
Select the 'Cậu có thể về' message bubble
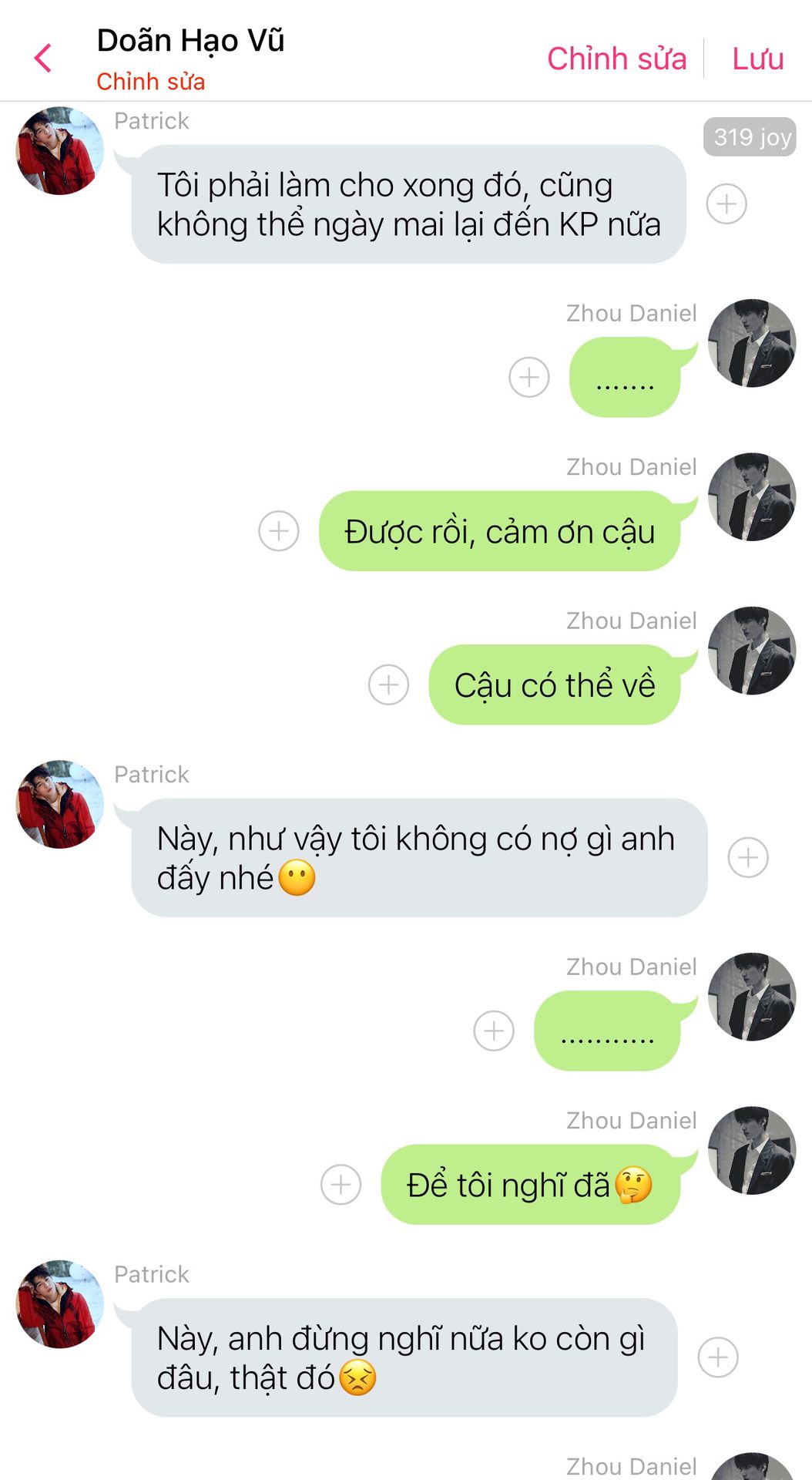(555, 684)
